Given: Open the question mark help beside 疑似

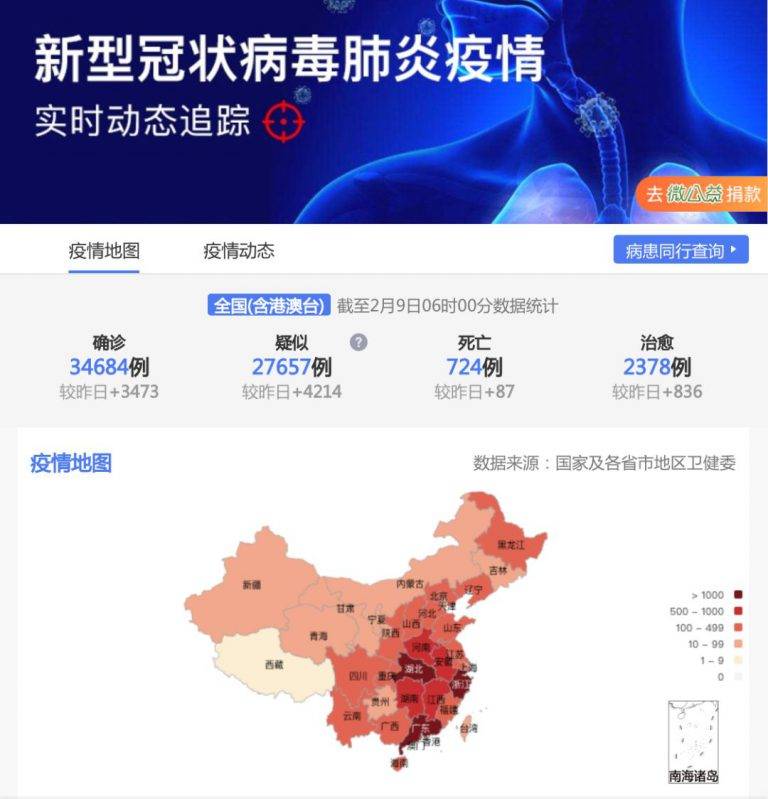Looking at the screenshot, I should 358,342.
